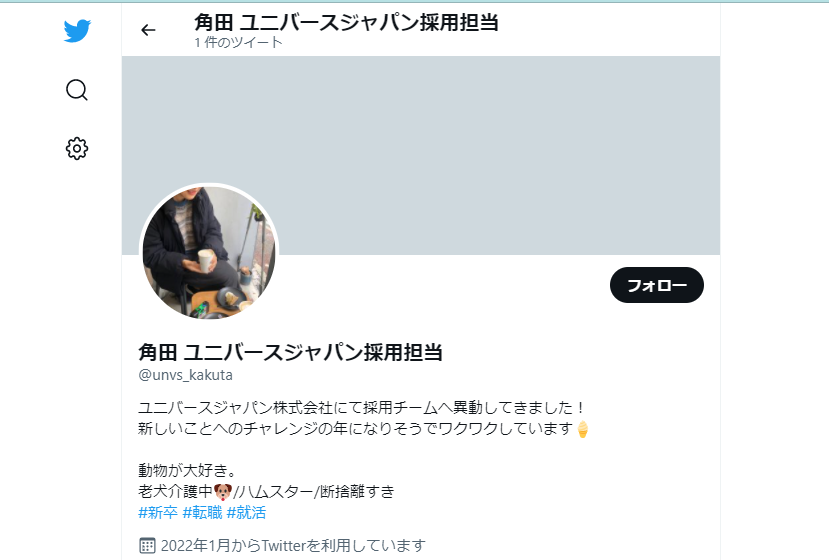829x560 pixels.
Task: Open the search explore icon
Action: coord(77,90)
